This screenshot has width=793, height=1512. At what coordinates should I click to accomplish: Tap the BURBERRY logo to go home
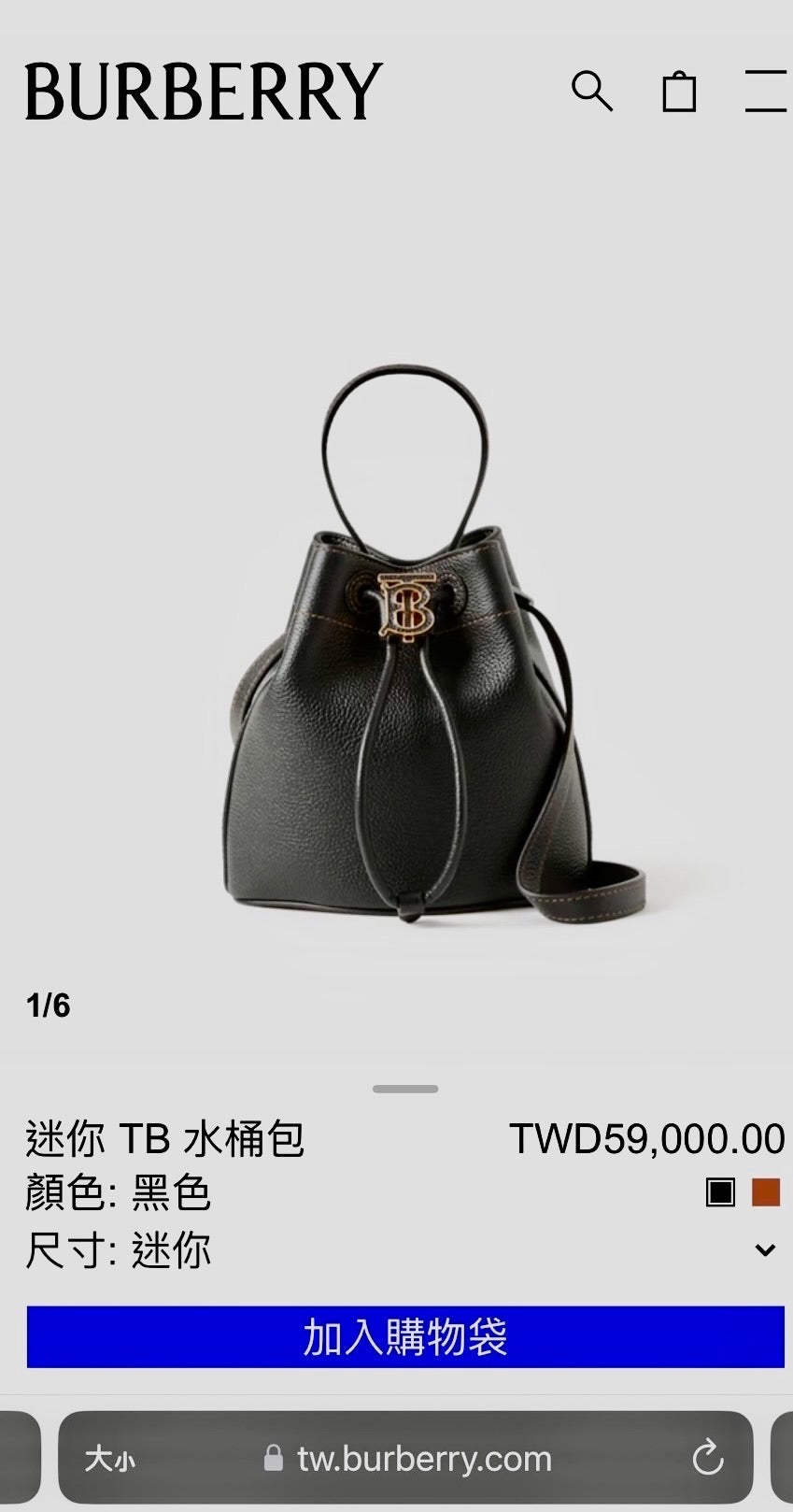coord(204,92)
